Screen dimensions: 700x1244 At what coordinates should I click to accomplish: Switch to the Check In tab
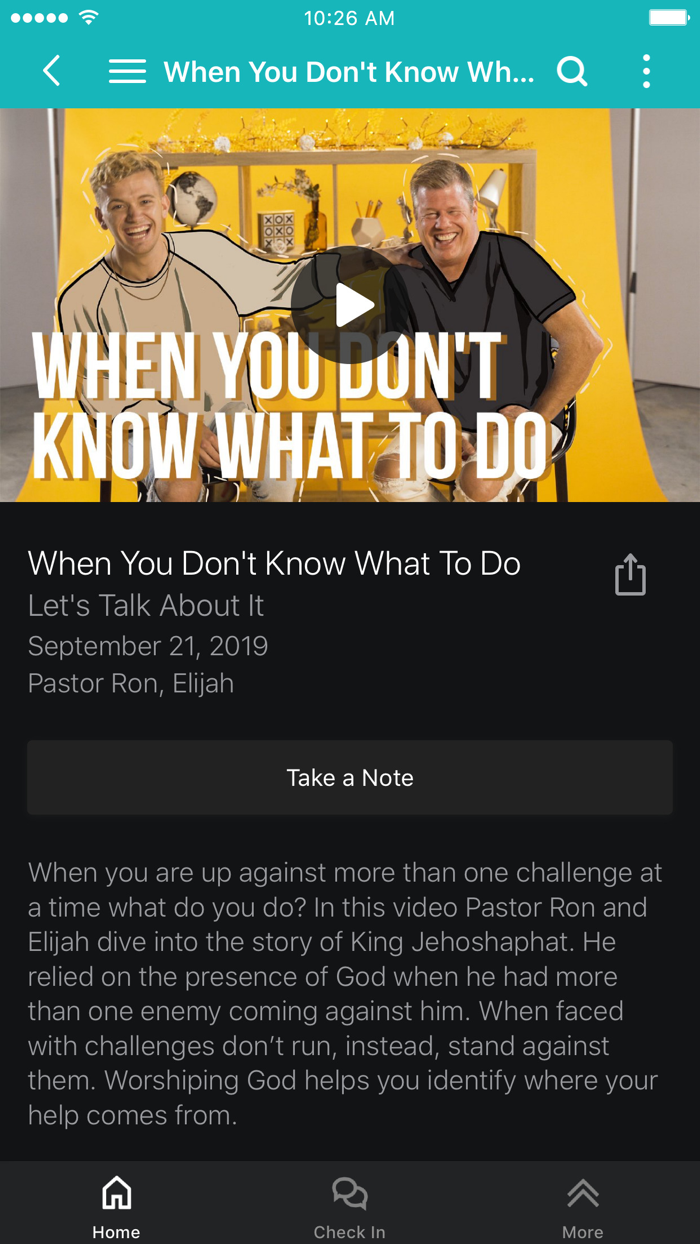(350, 1205)
